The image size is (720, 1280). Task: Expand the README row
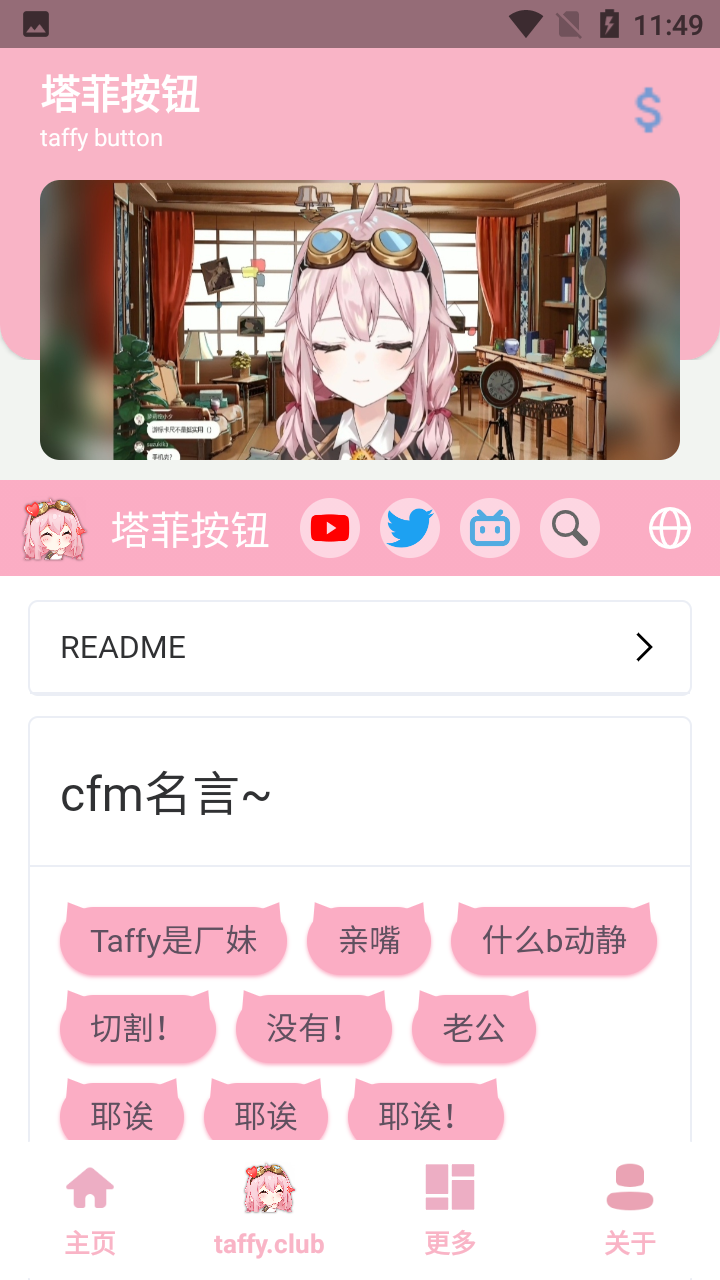tap(360, 647)
